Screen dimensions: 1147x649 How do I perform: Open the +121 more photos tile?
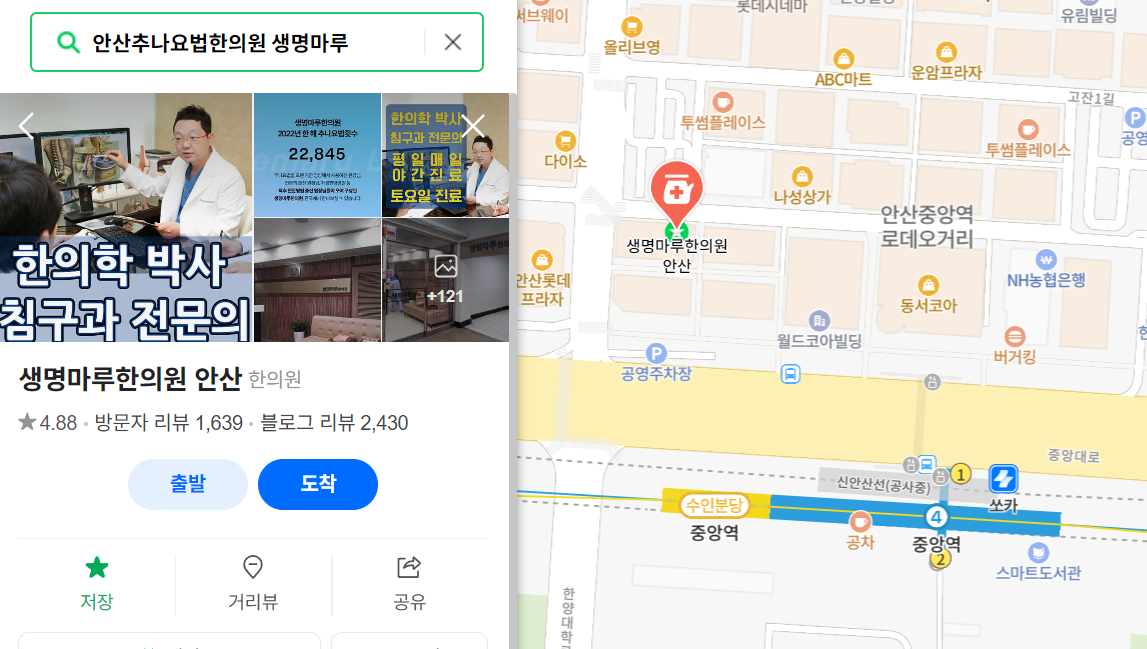(x=445, y=280)
